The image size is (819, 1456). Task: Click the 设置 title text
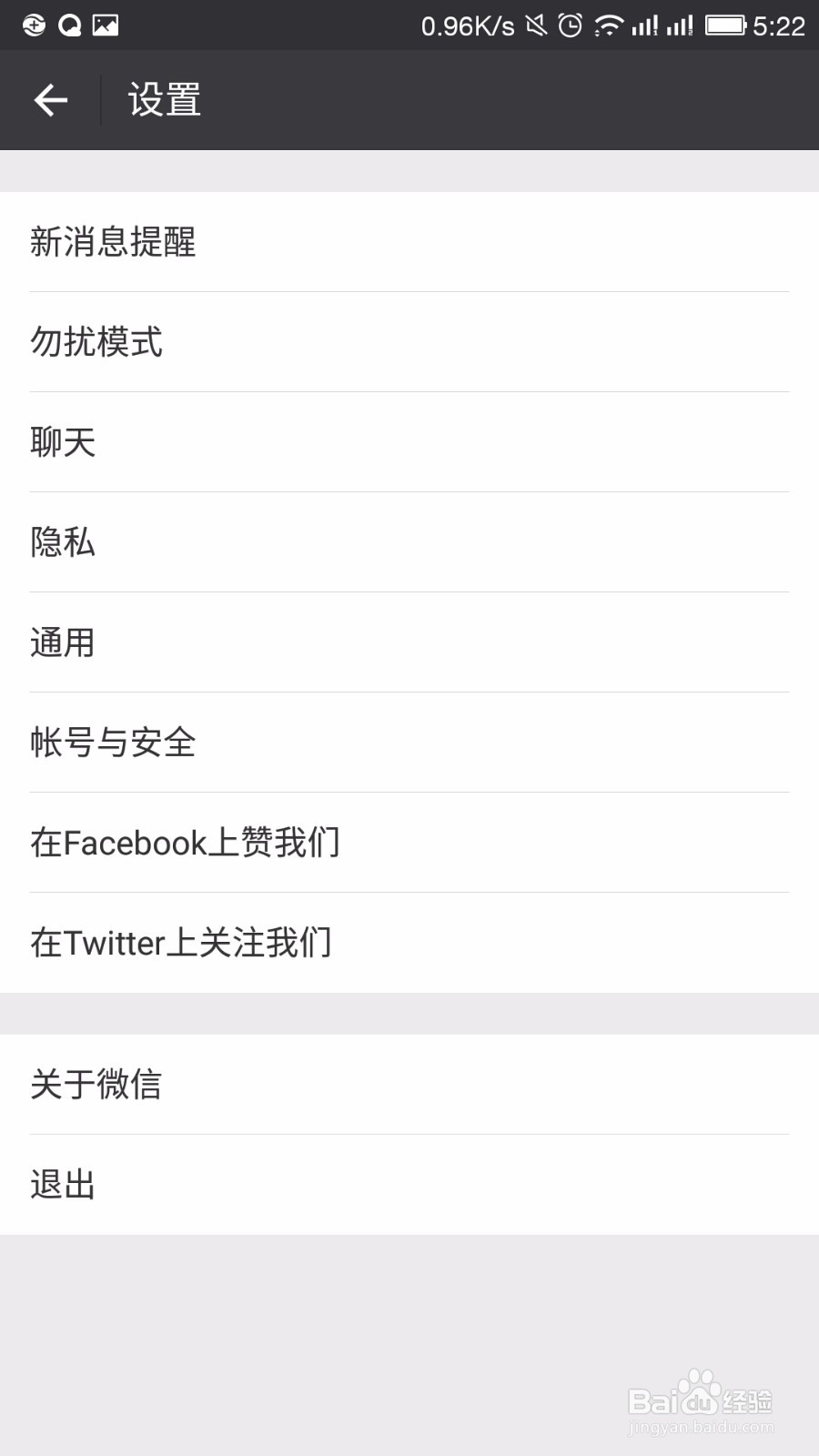[162, 99]
